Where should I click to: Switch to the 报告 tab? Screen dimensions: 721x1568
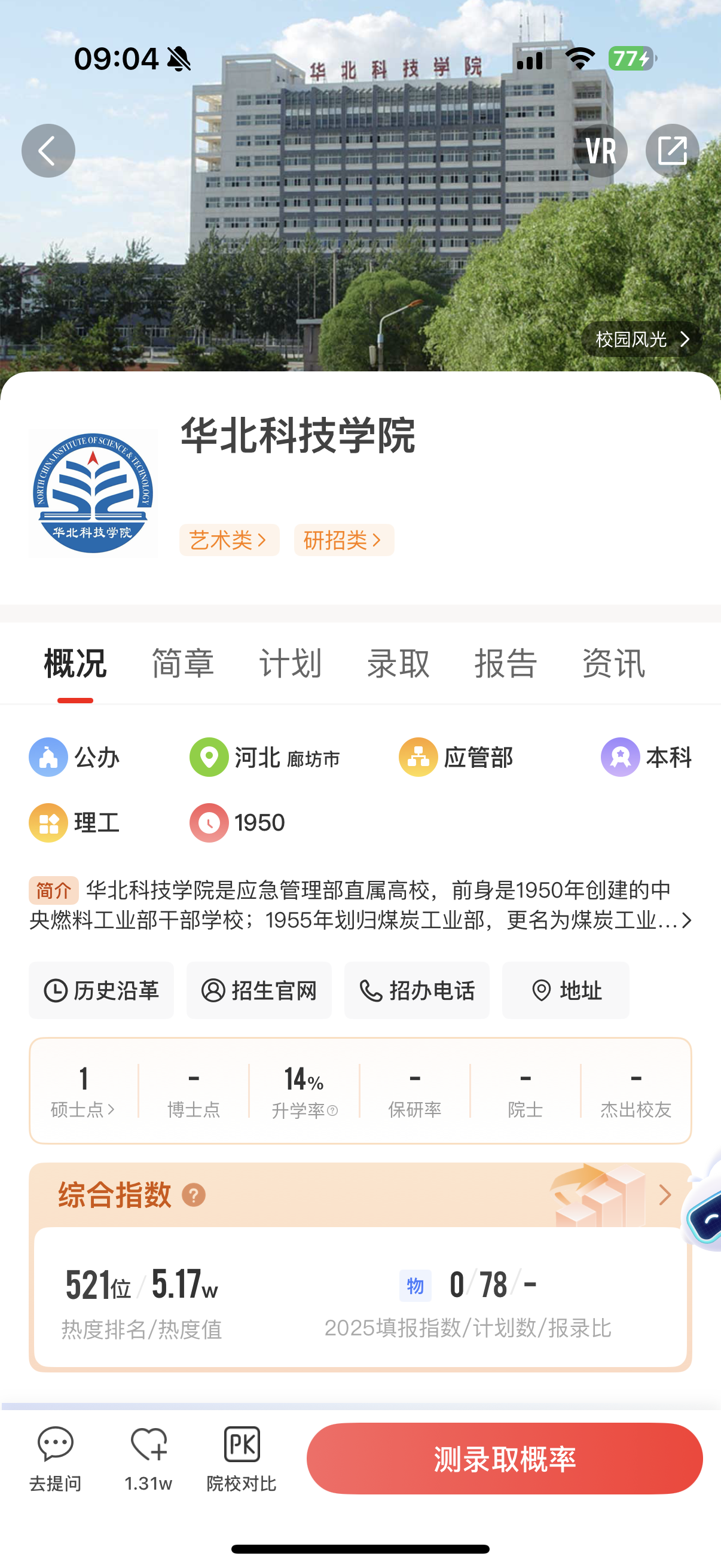[x=506, y=663]
